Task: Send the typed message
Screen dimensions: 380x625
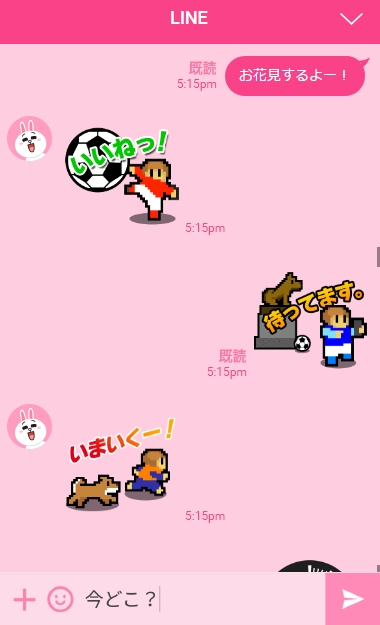Action: (x=353, y=599)
